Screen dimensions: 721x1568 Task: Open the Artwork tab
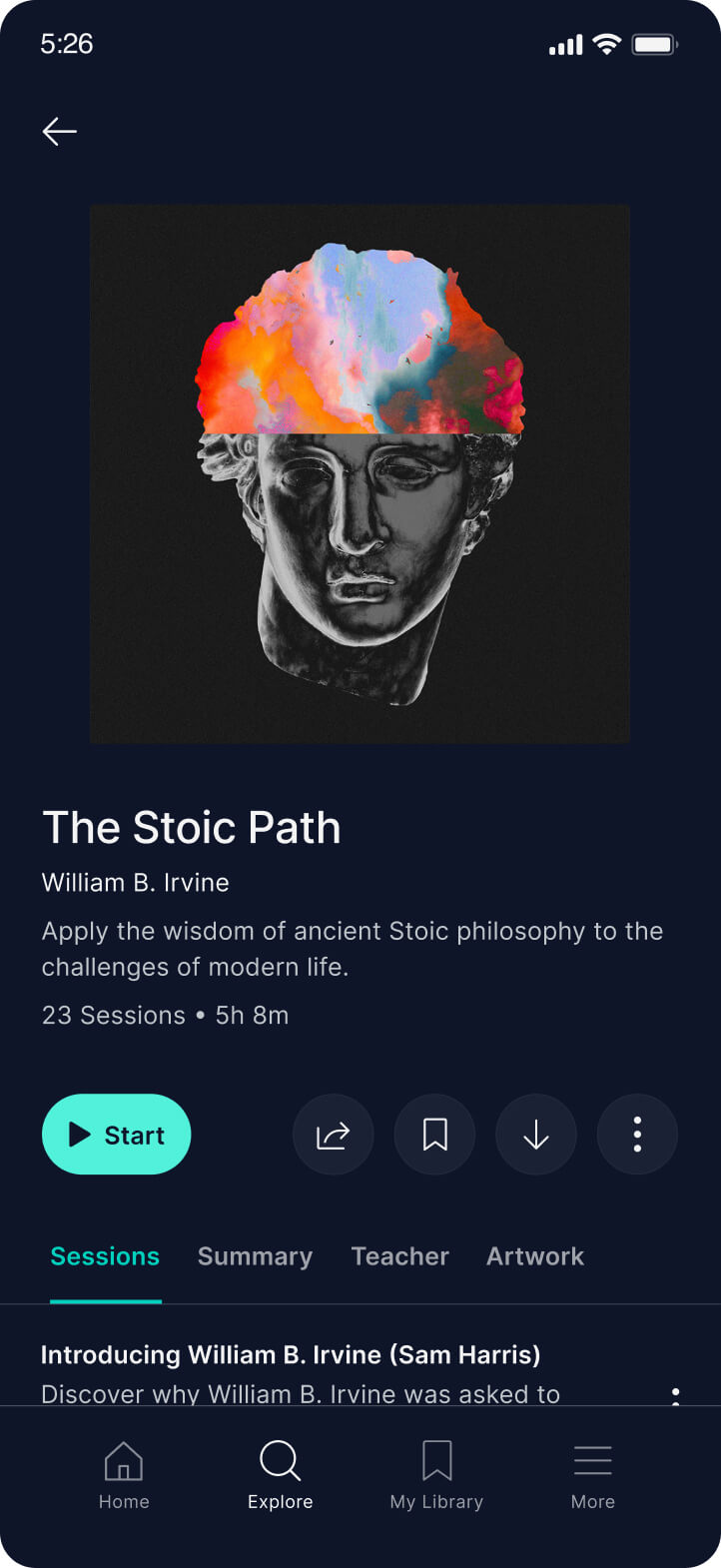(535, 1256)
